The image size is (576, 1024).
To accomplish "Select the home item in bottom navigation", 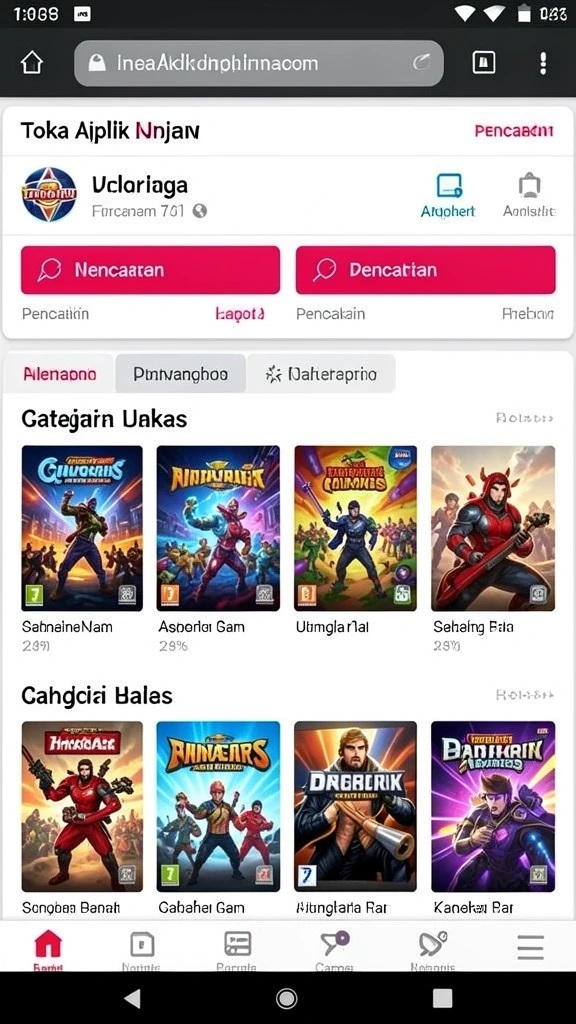I will [x=48, y=950].
